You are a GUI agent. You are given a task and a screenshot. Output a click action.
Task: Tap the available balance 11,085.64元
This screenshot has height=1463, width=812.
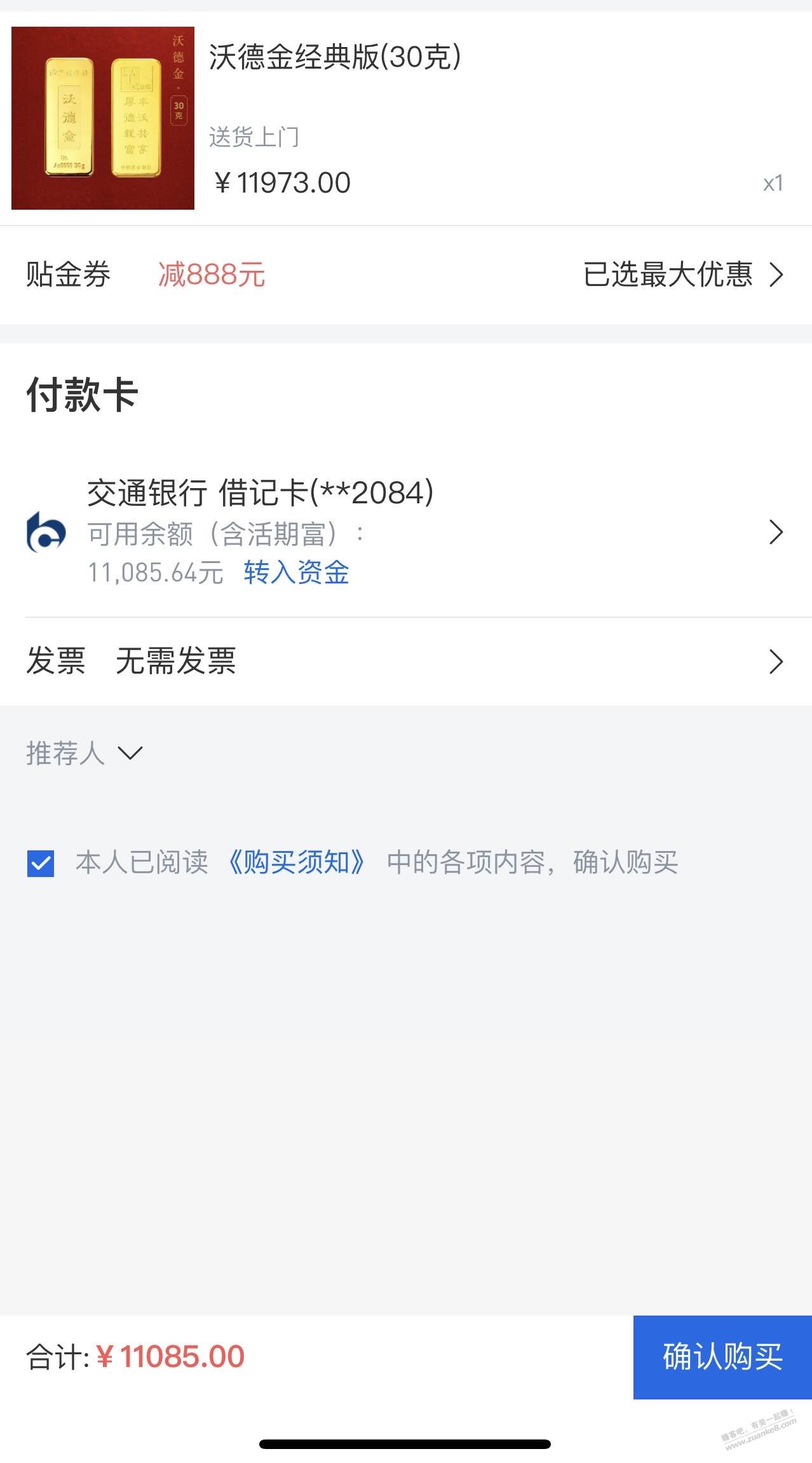point(154,573)
